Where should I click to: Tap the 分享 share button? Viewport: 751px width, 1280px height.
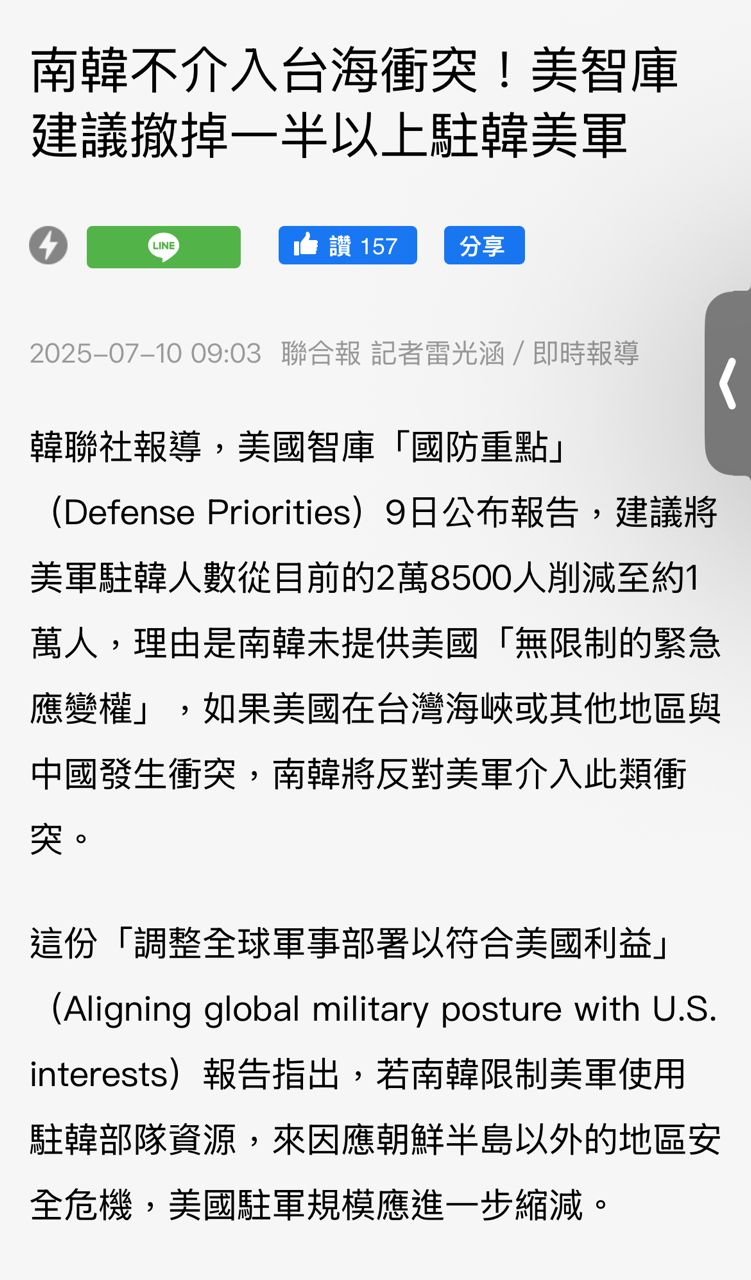click(484, 246)
